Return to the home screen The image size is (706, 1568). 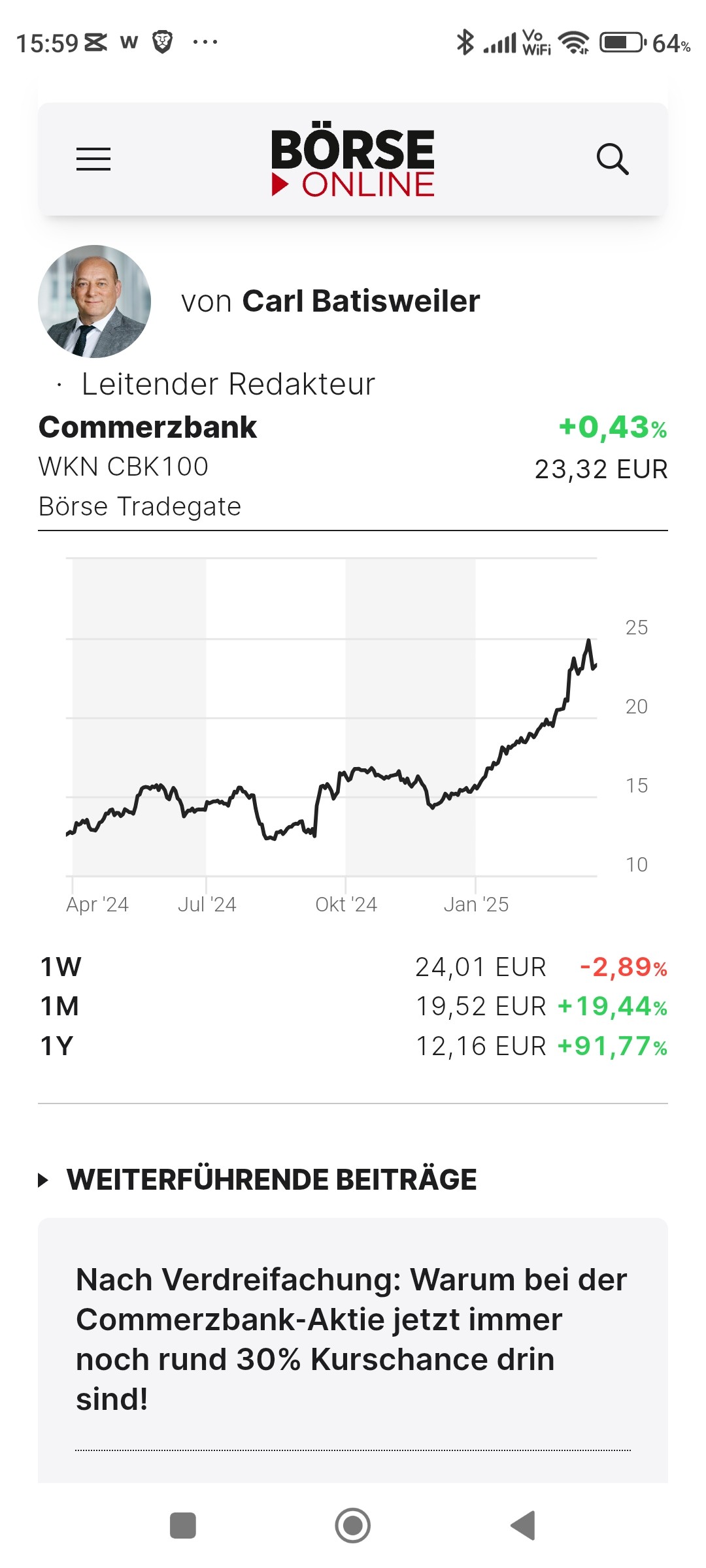coord(353,1526)
